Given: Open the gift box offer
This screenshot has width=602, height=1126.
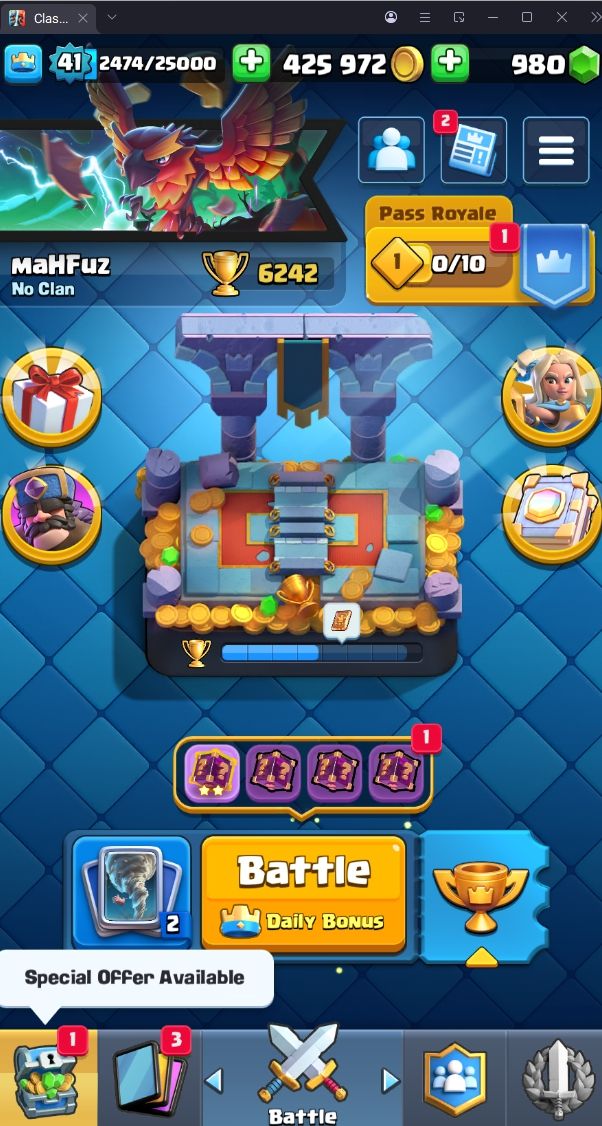Looking at the screenshot, I should 51,398.
